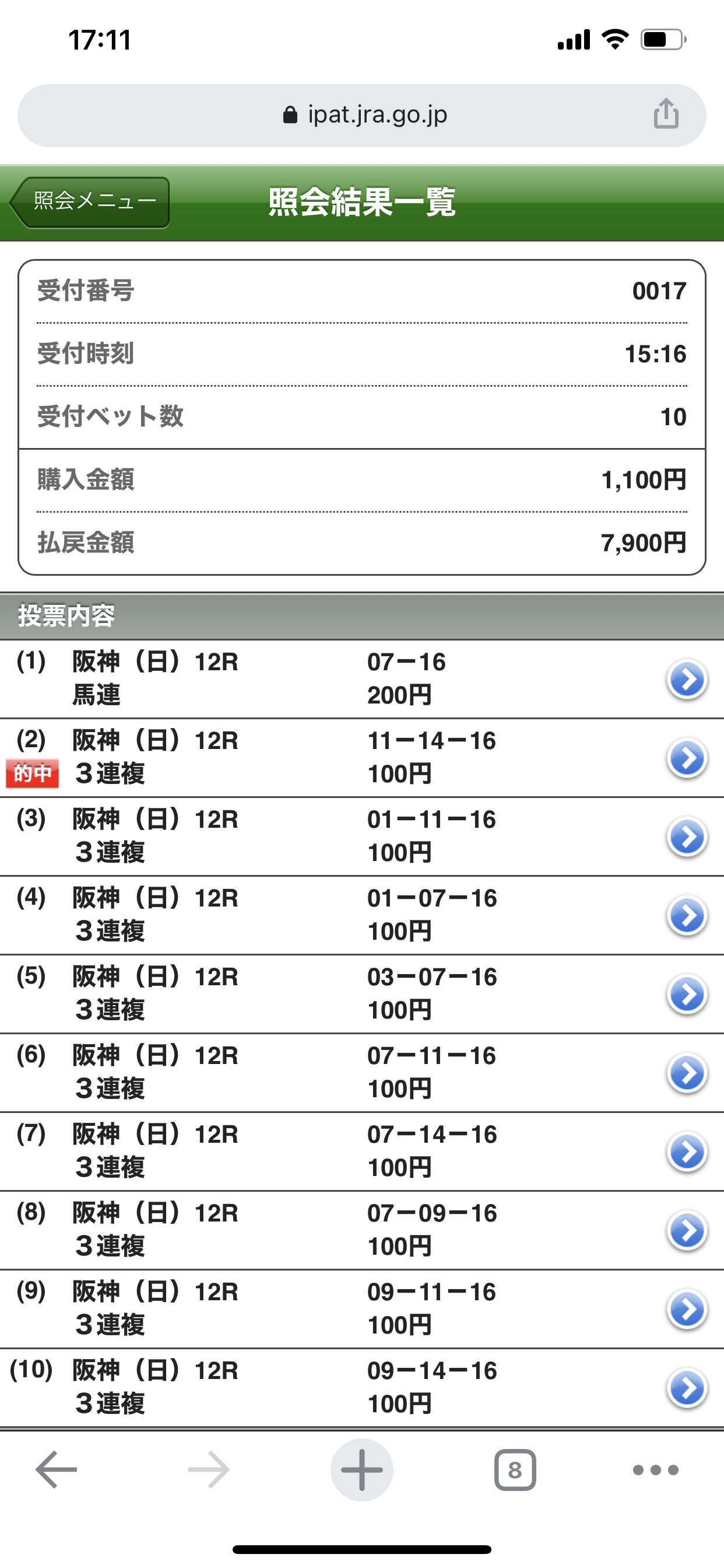View bet (8) 07-09-16 details
This screenshot has height=1568, width=724.
point(687,1230)
